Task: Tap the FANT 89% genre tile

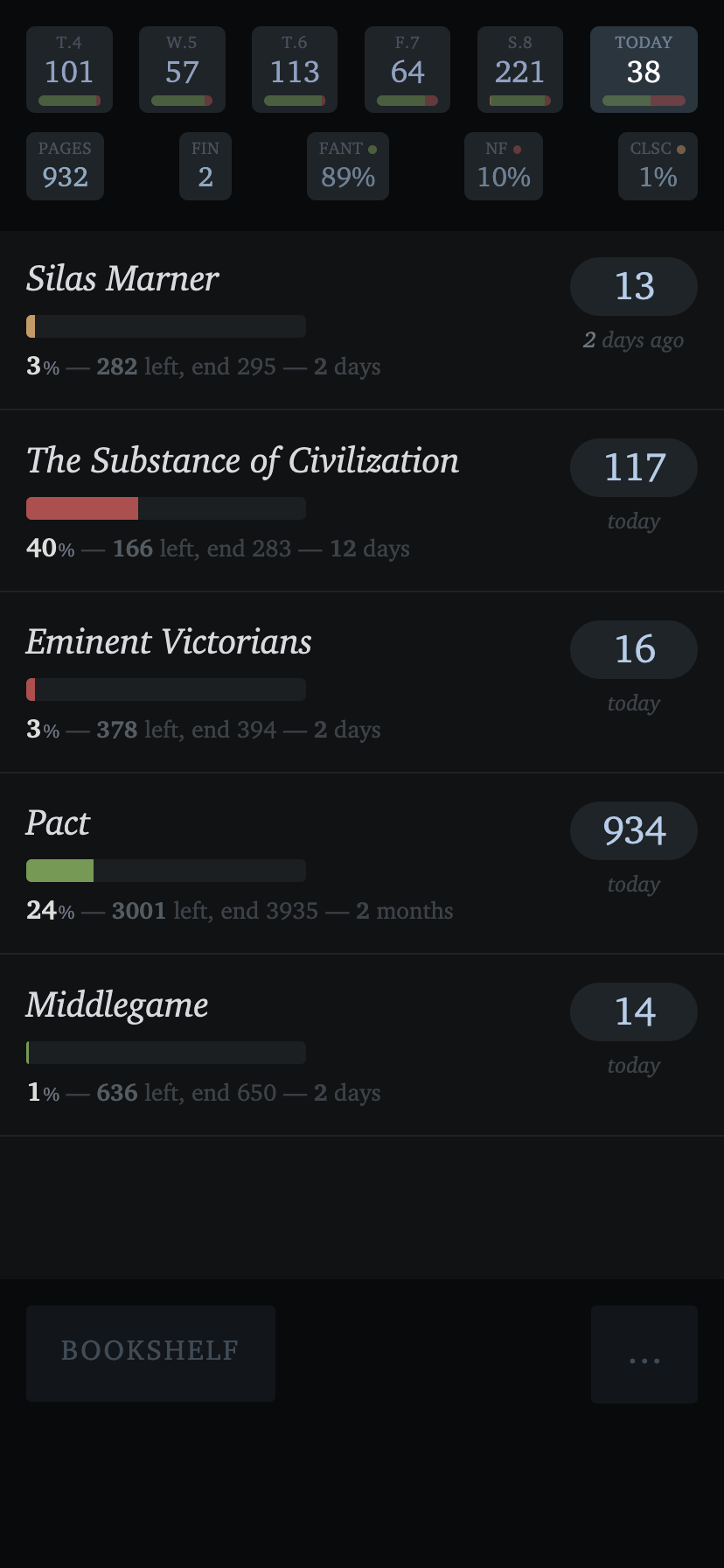Action: click(348, 166)
